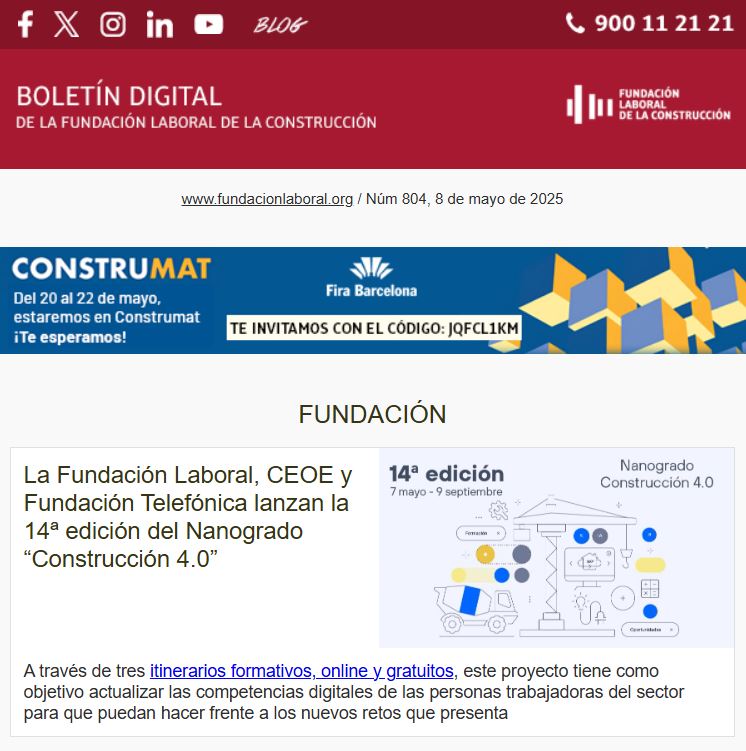Follow the itinerarios formativos, online y gratuitos link
Image resolution: width=746 pixels, height=751 pixels.
(302, 671)
